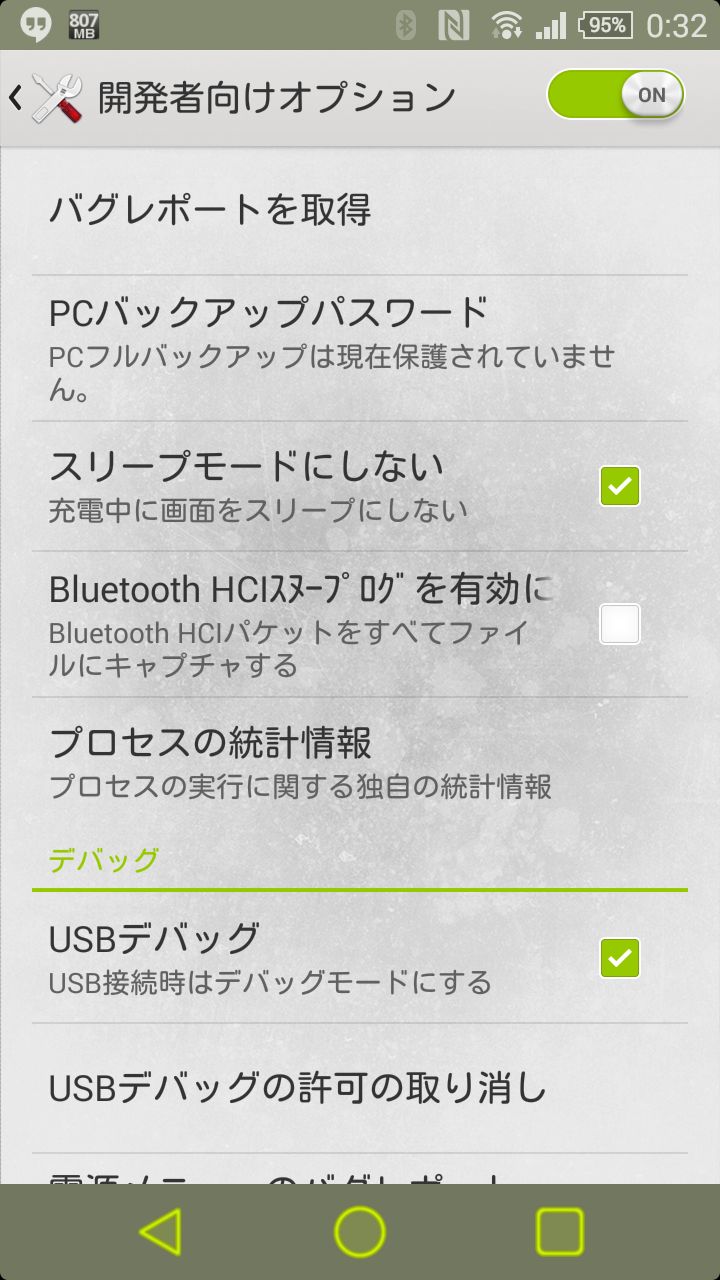Tap the system back triangle button
This screenshot has height=1280, width=720.
(x=161, y=1232)
